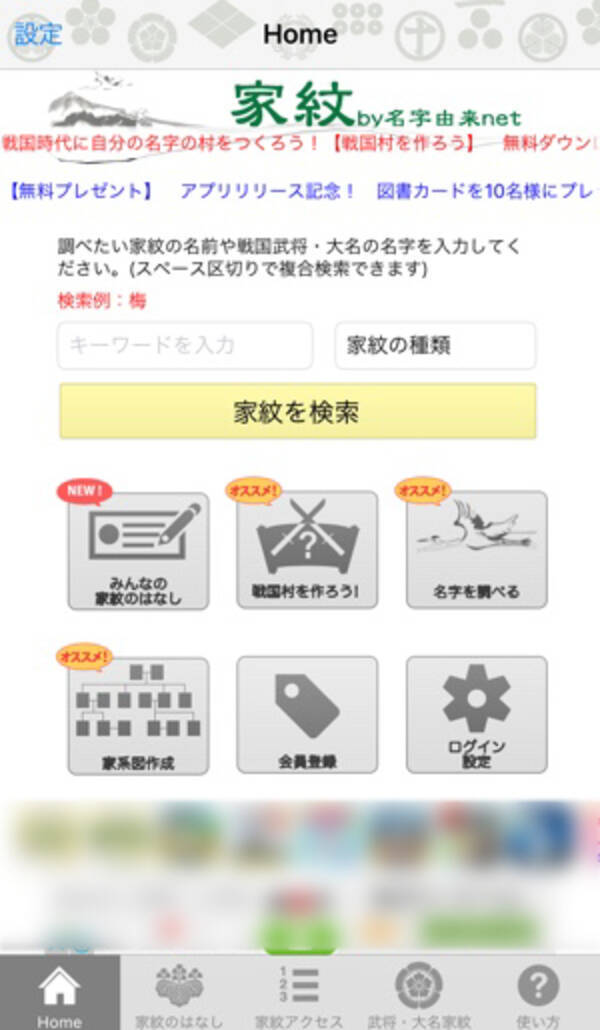Open the 名字を調べる tile
The width and height of the screenshot is (600, 1030).
click(476, 550)
